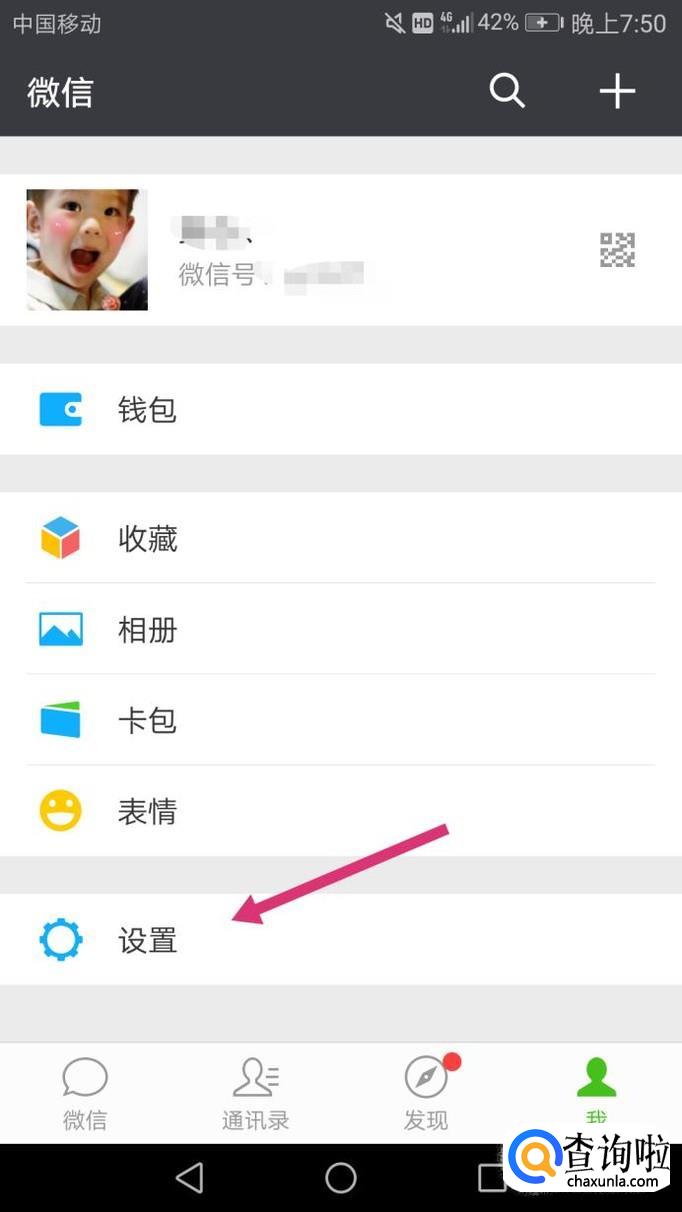Open 钱包 (Wallet)
Screen dimensions: 682x1212
tap(340, 409)
